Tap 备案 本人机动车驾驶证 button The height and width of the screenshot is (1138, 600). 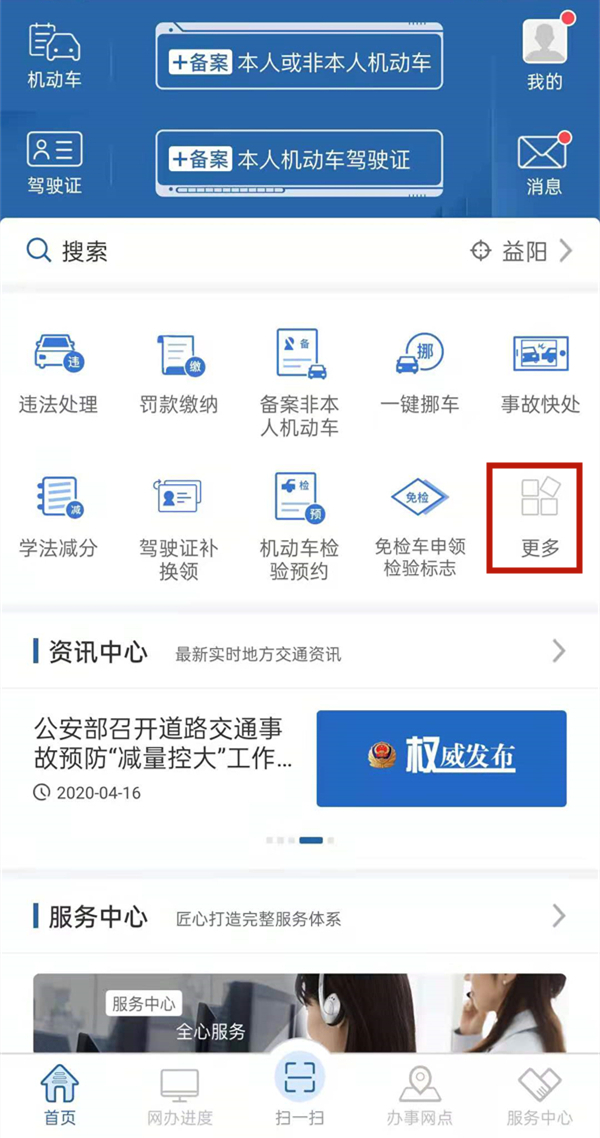coord(298,160)
